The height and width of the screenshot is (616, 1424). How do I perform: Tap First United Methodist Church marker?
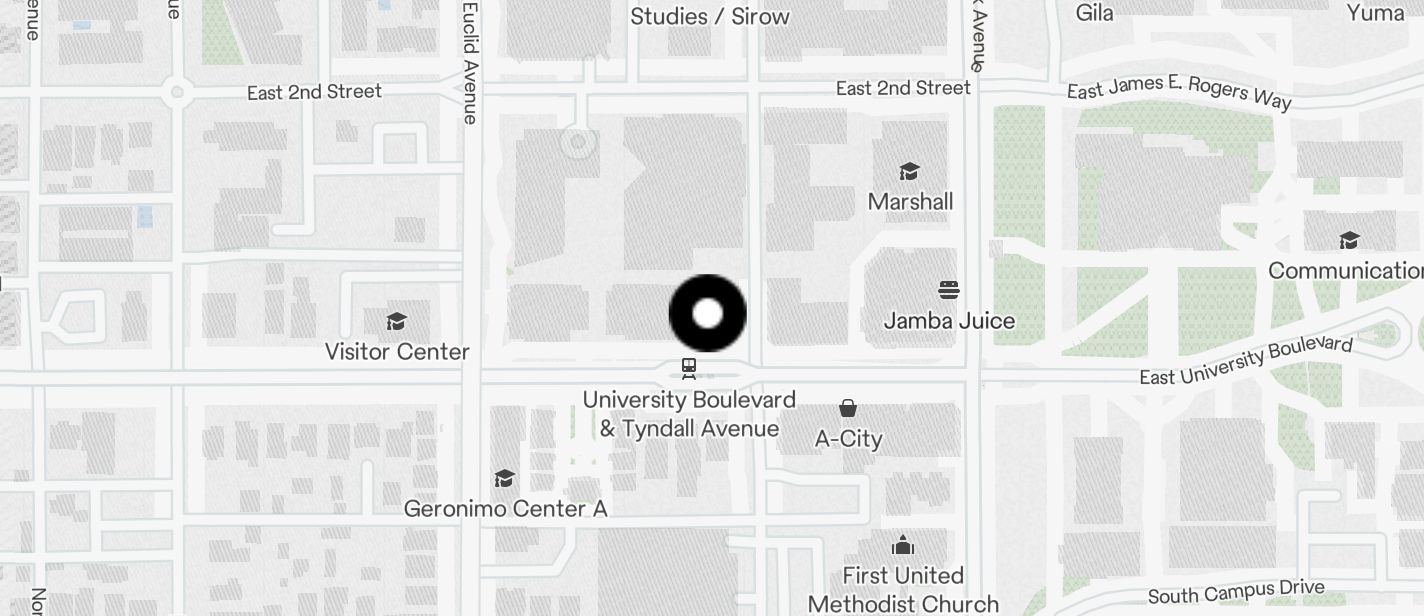pyautogui.click(x=903, y=546)
